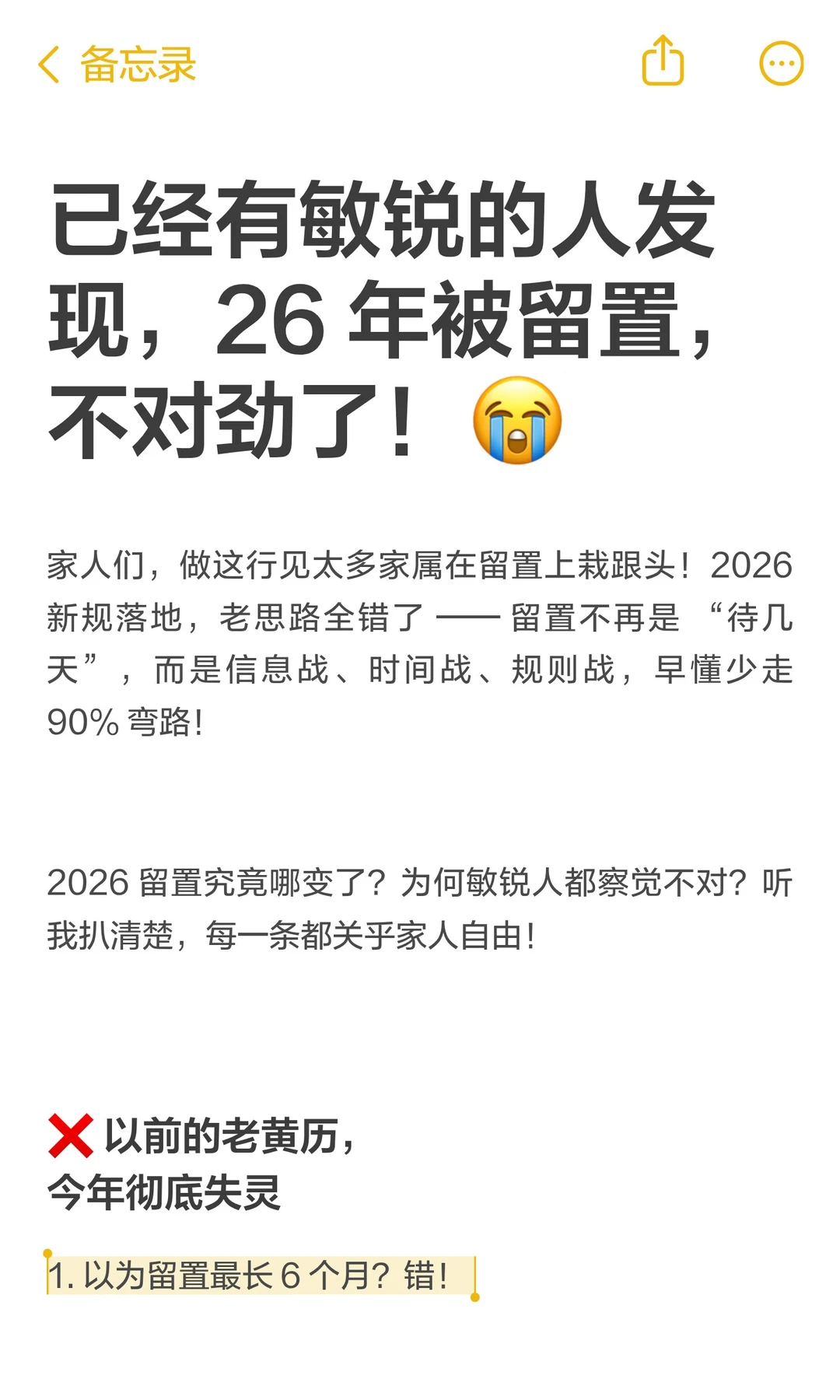Tap the circled dots of the options menu
This screenshot has height=1400, width=840.
782,63
